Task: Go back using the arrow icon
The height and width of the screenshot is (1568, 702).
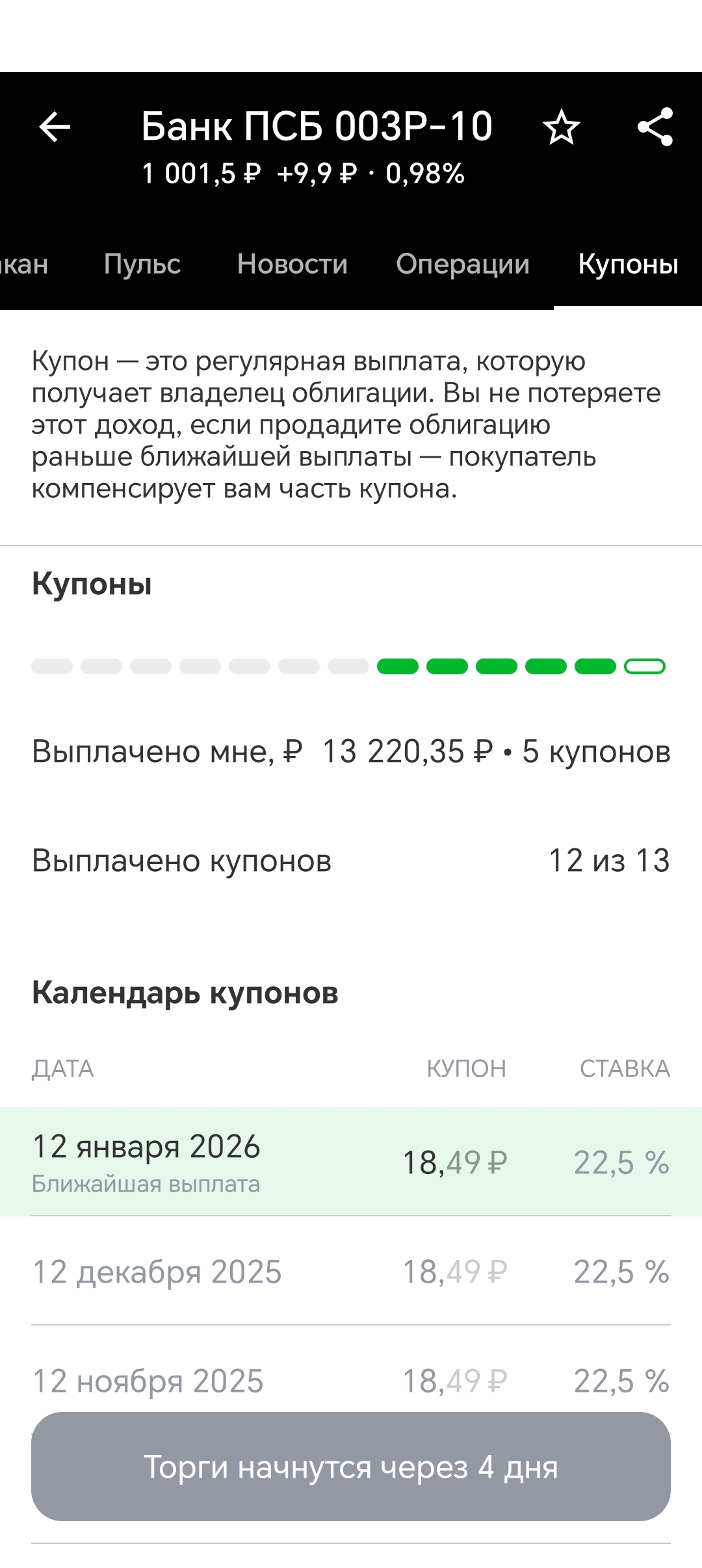Action: 55,127
